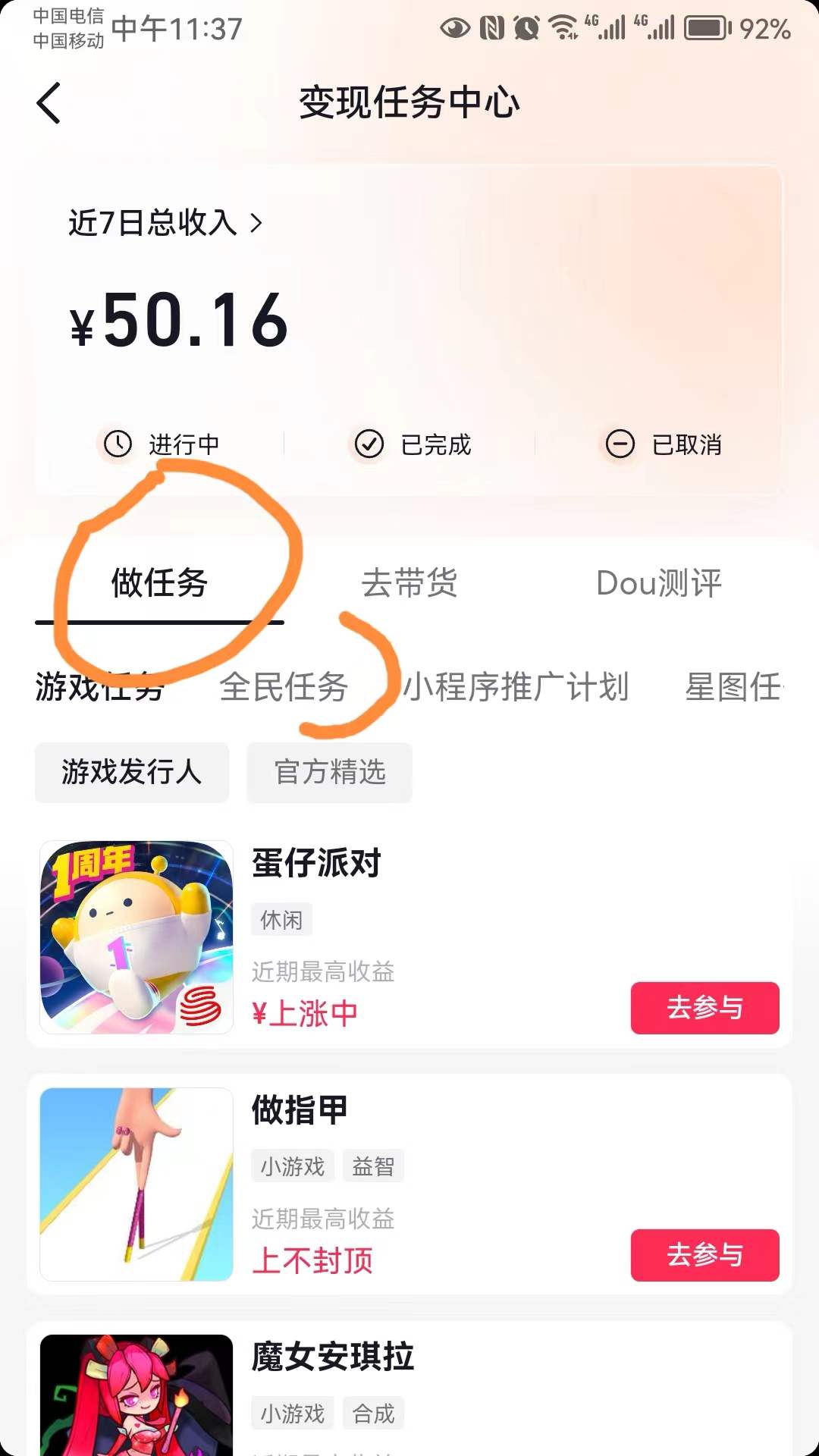Select the 游戏发行人 filter chip
Viewport: 819px width, 1456px height.
[x=131, y=773]
